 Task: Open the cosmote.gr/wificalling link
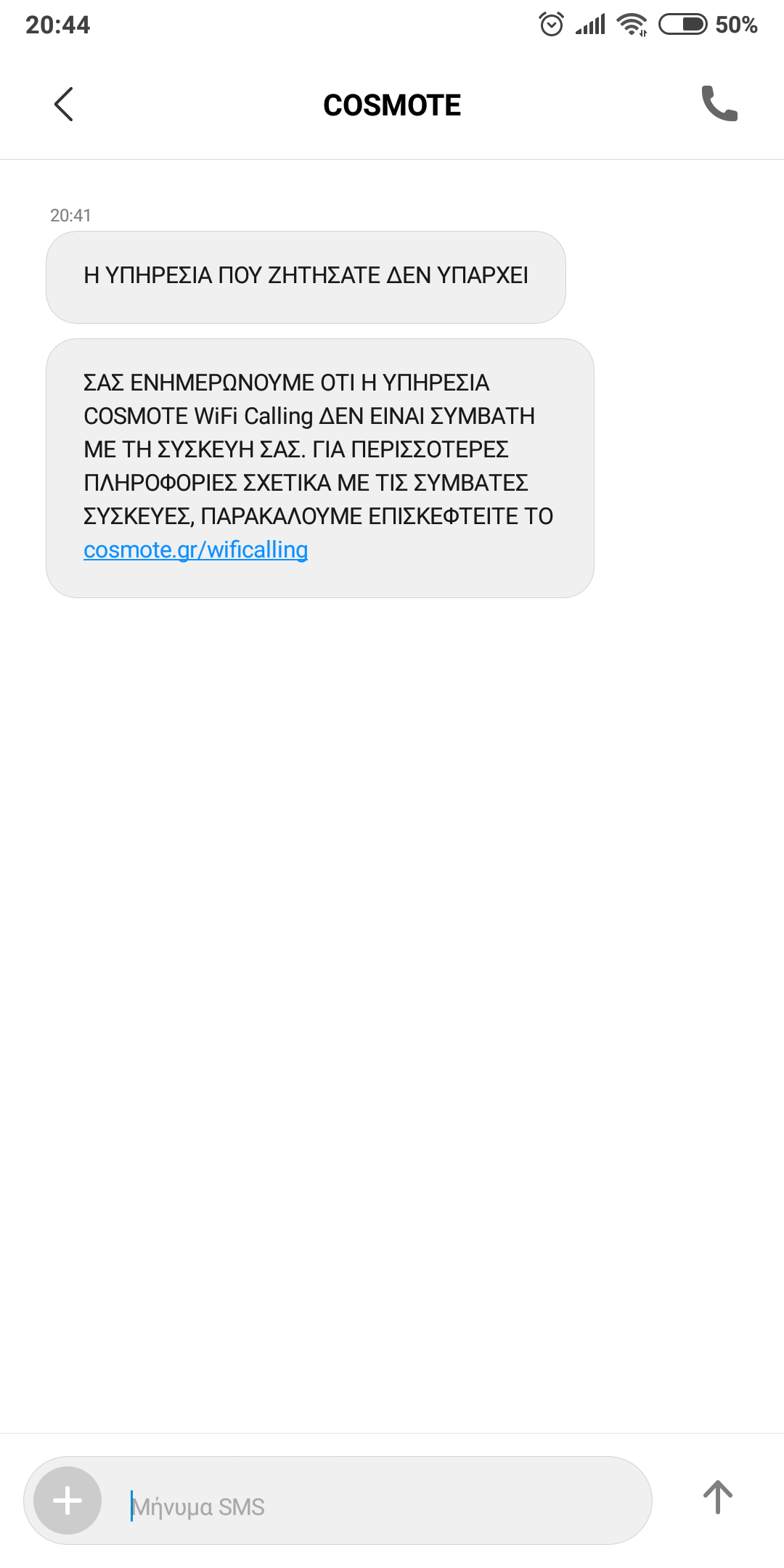[195, 550]
